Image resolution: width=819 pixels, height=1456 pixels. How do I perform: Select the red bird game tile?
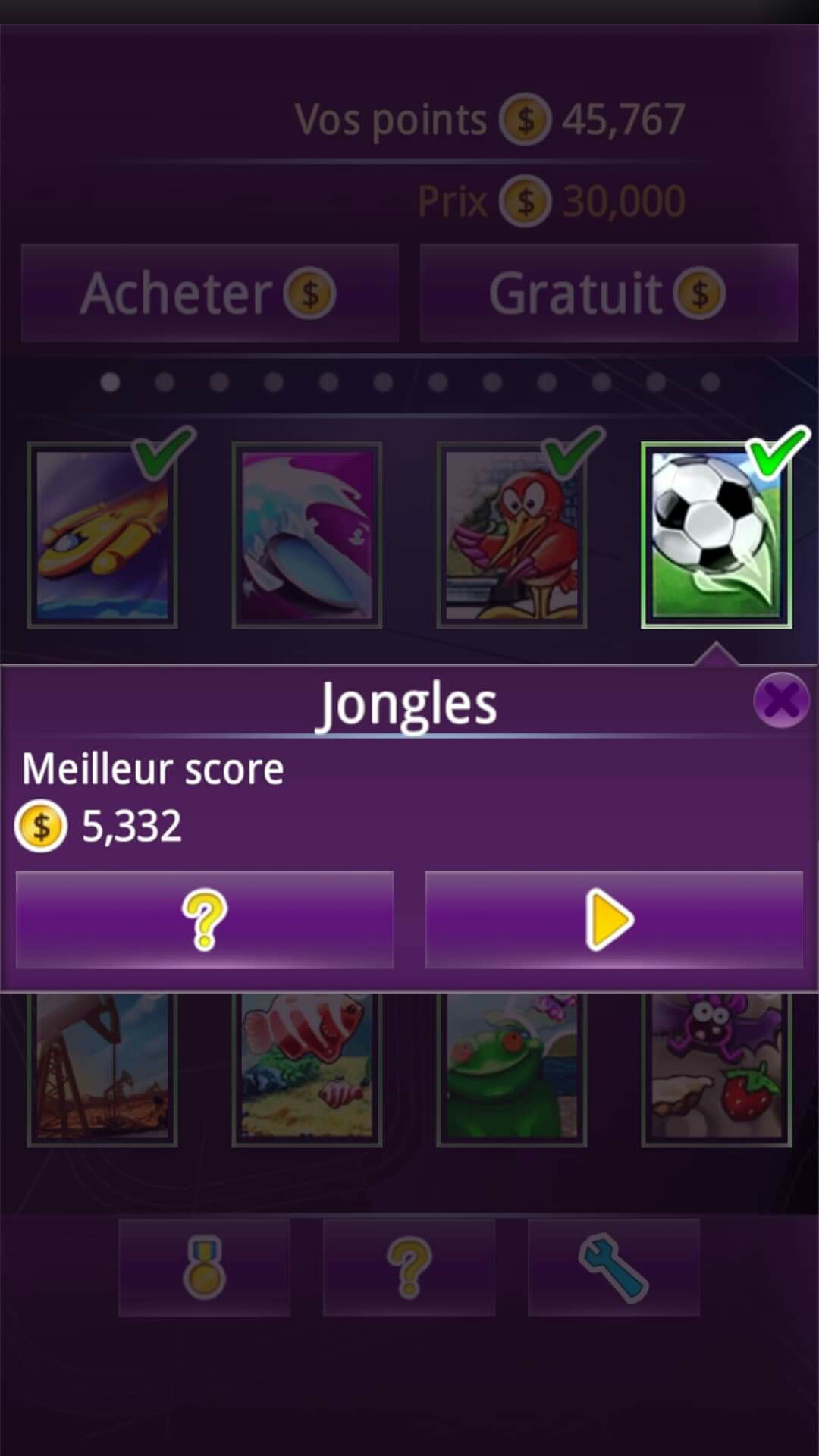[512, 535]
